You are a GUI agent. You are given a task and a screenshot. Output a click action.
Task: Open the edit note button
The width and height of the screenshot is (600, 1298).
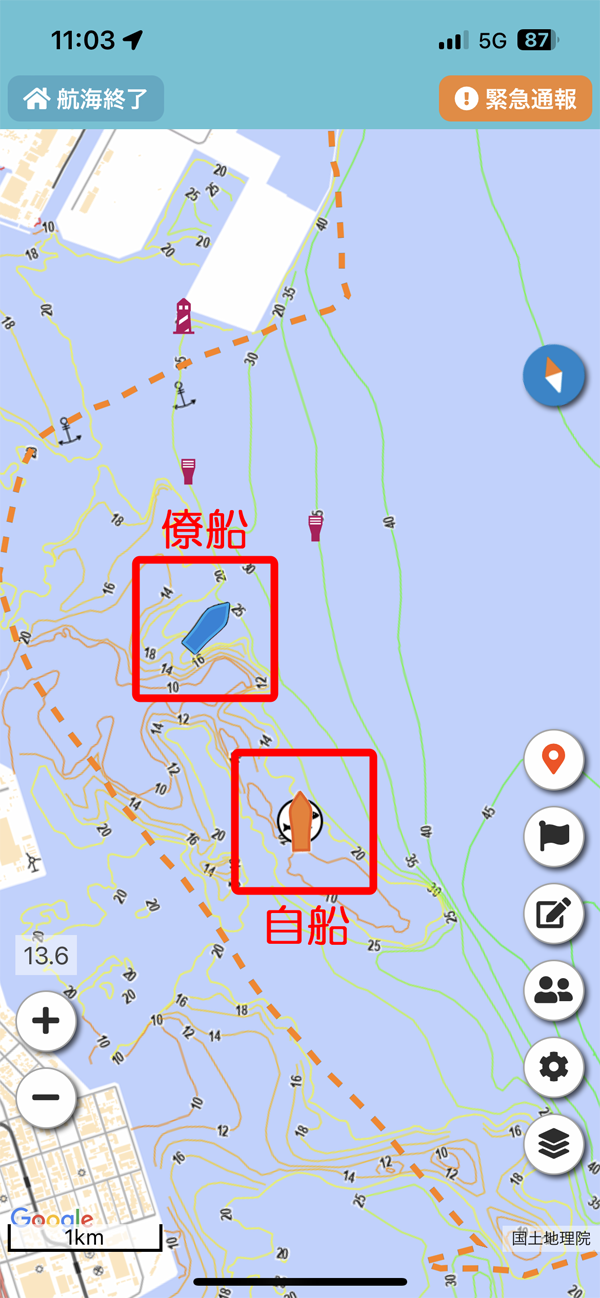[x=554, y=913]
